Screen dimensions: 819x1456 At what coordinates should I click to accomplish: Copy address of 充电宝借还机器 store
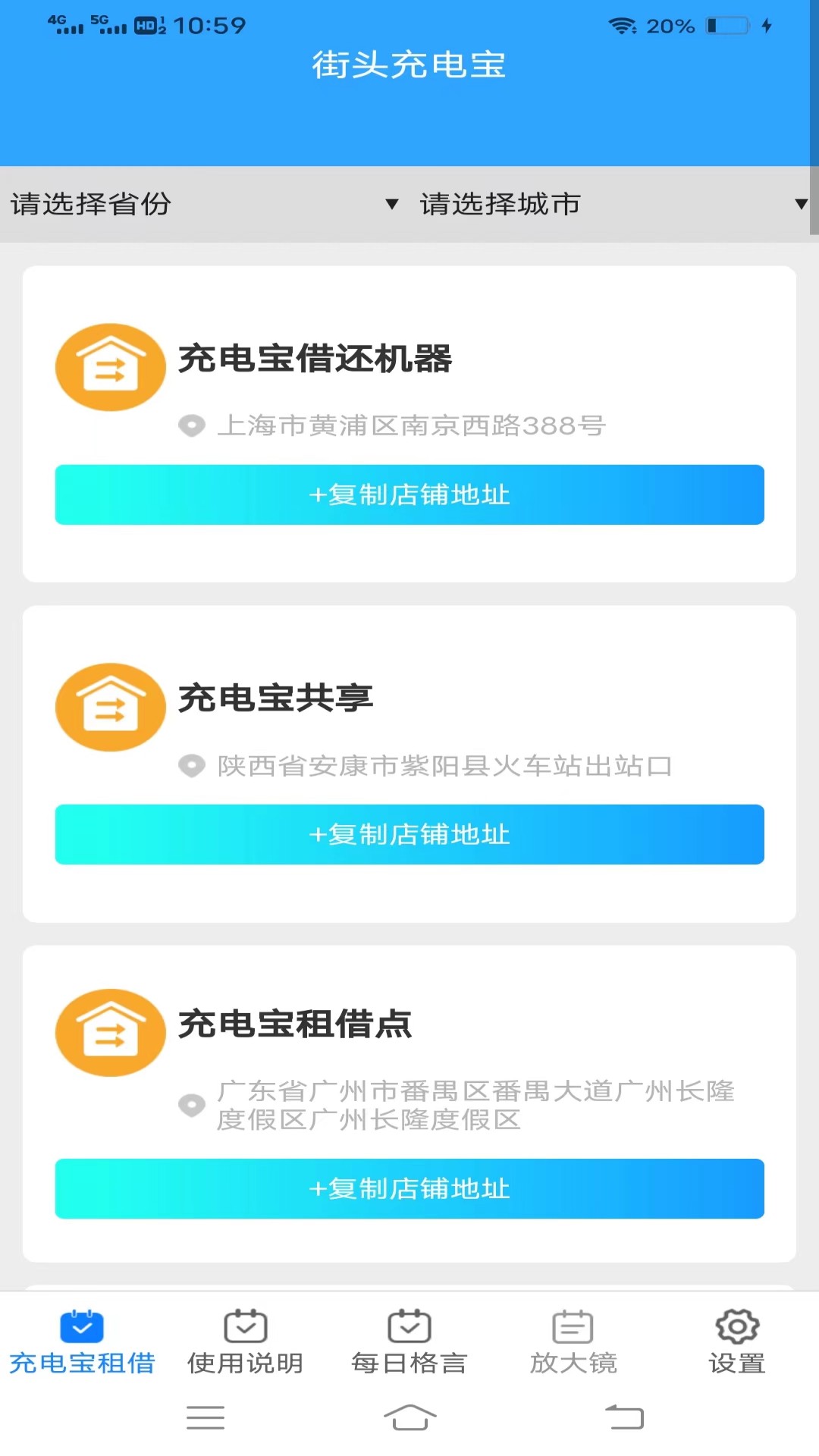tap(409, 494)
